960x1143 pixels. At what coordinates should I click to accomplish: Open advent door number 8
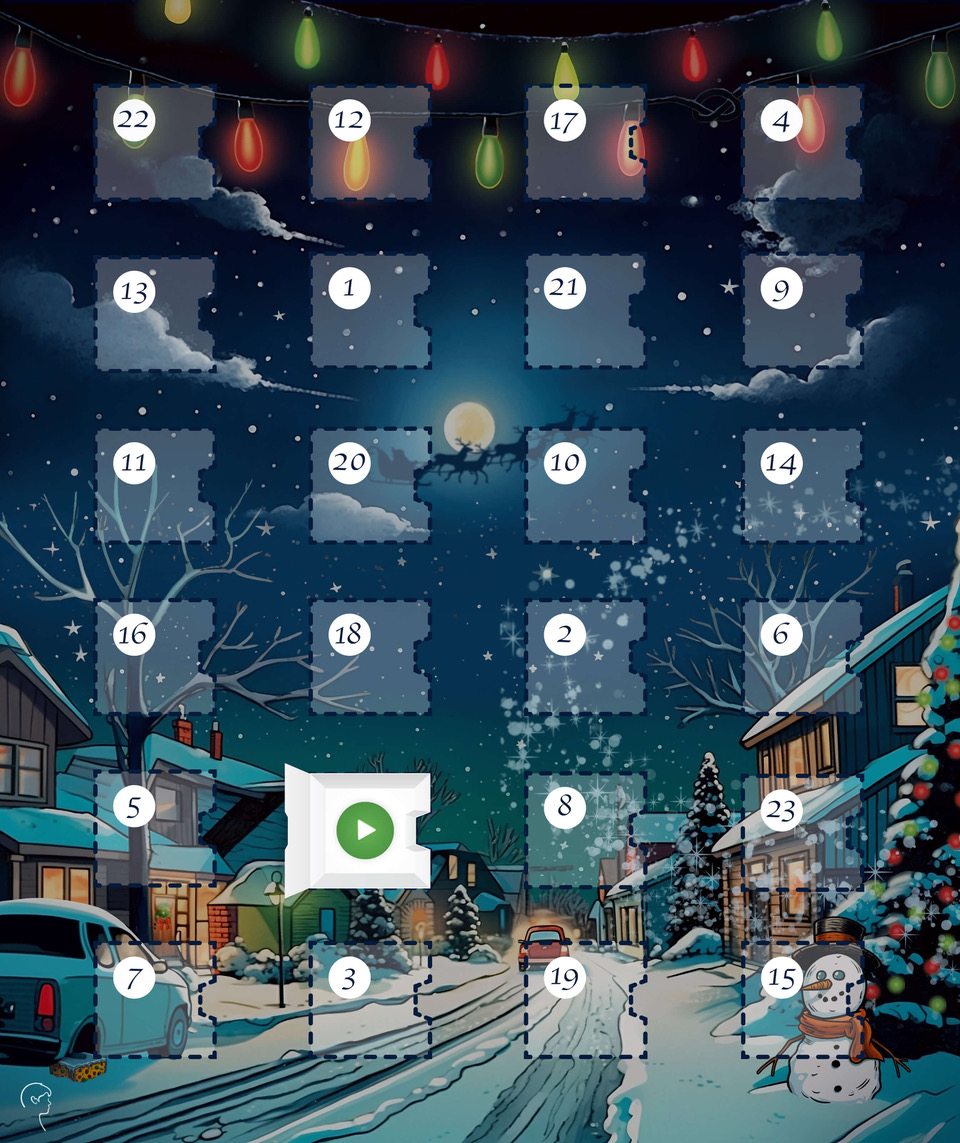pos(585,827)
